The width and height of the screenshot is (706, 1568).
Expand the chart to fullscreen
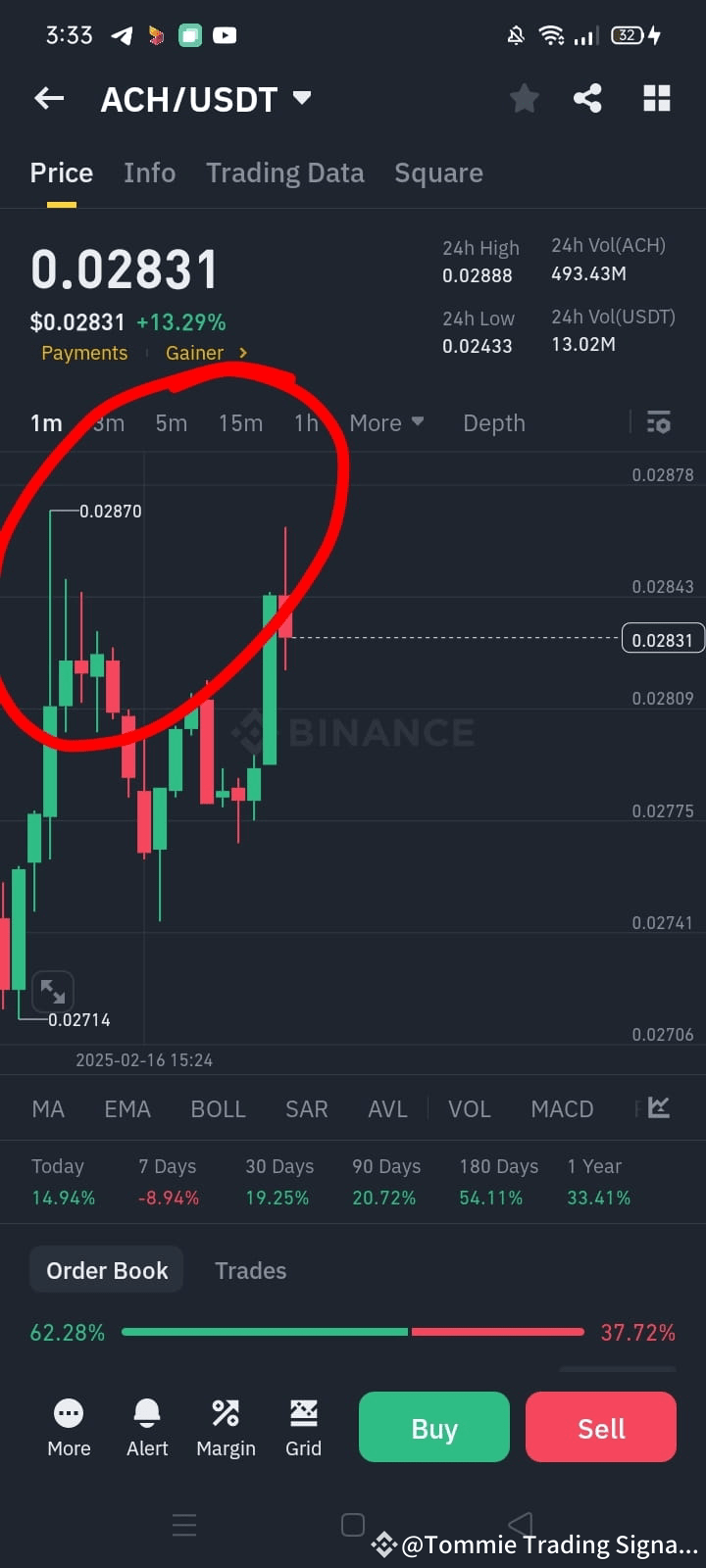point(53,992)
